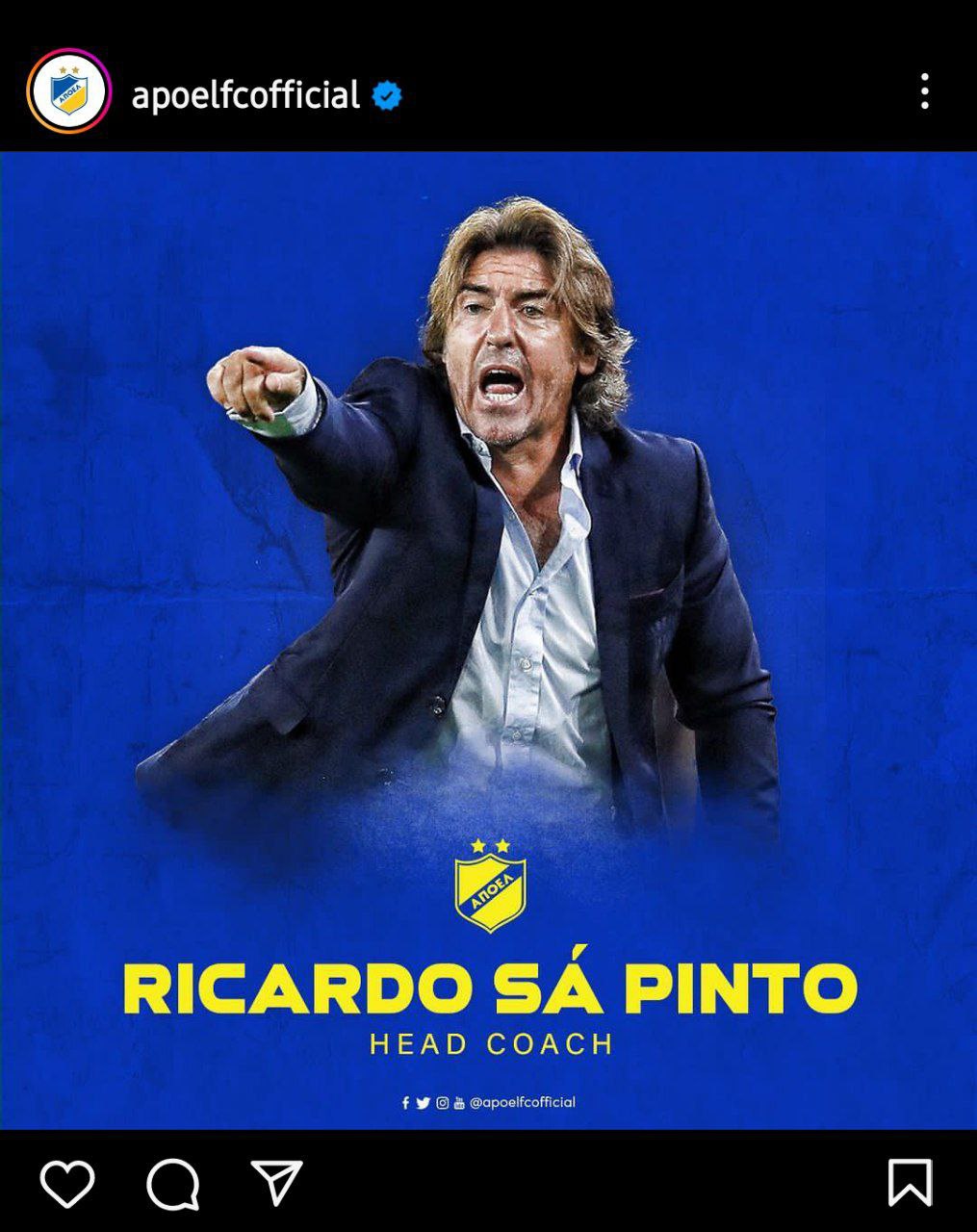
Task: Open the apoelfcofficial profile username
Action: pyautogui.click(x=245, y=95)
